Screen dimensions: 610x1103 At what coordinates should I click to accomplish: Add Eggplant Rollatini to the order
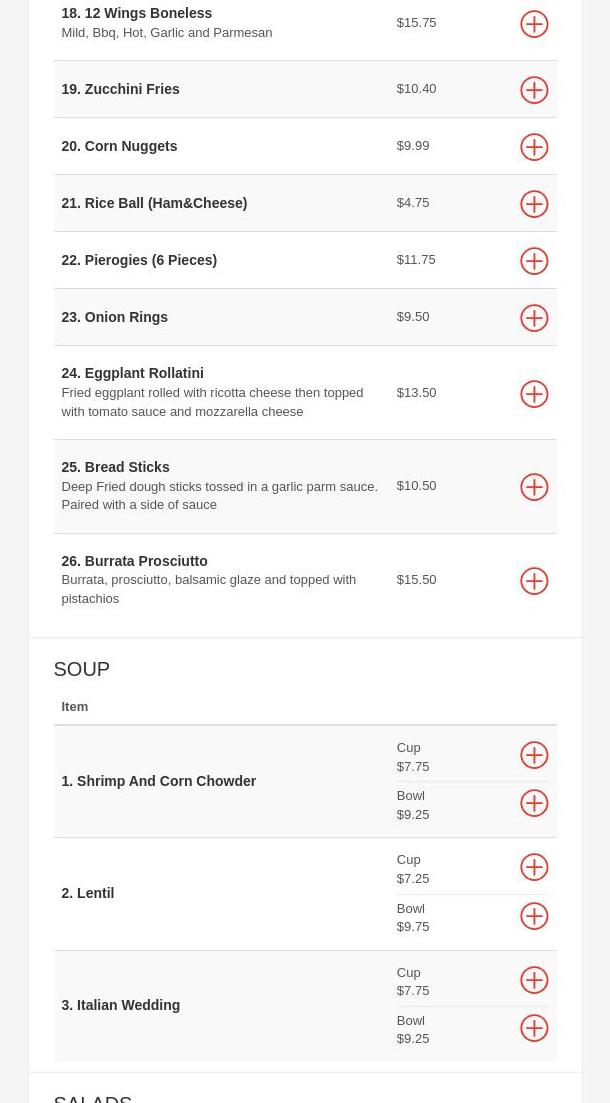(534, 394)
